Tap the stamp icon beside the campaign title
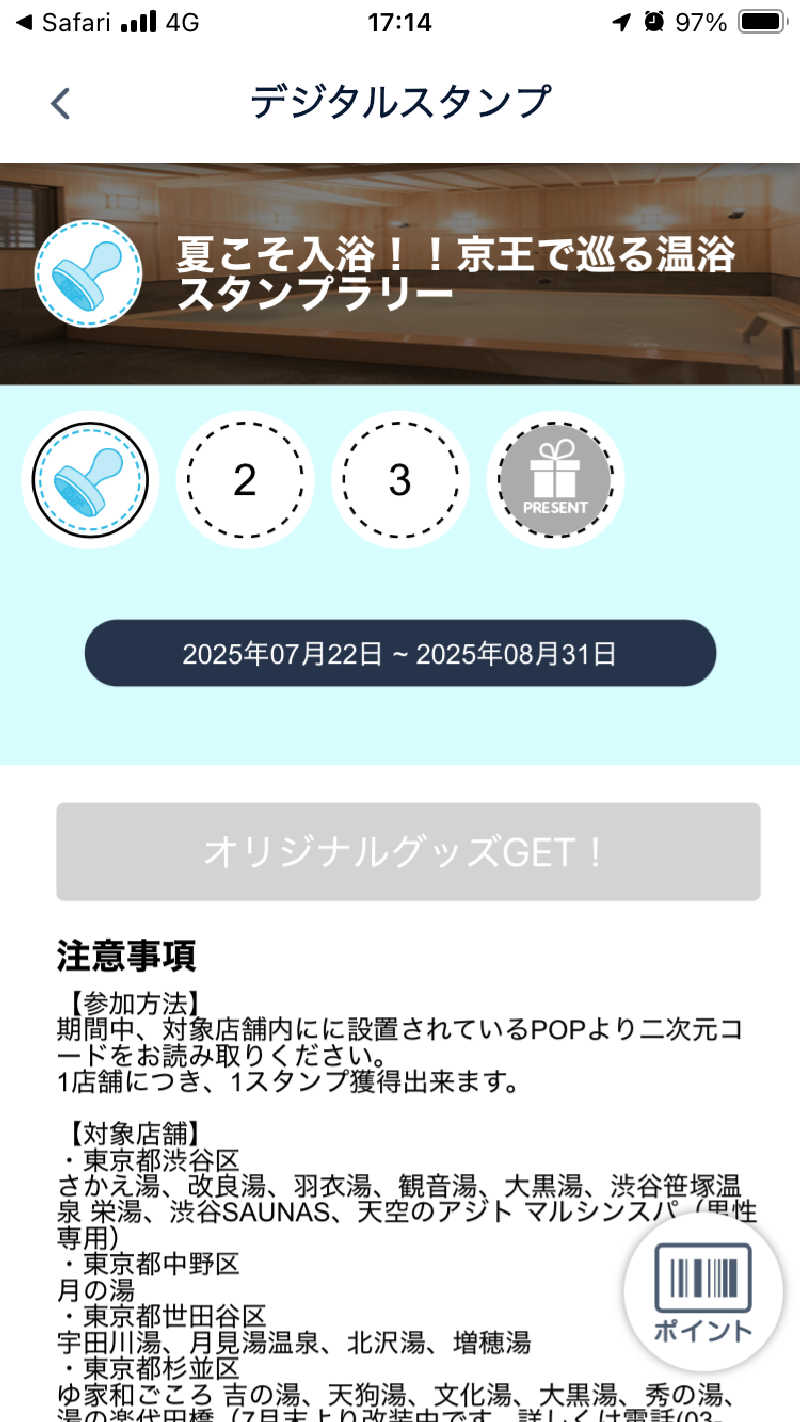 pos(88,272)
